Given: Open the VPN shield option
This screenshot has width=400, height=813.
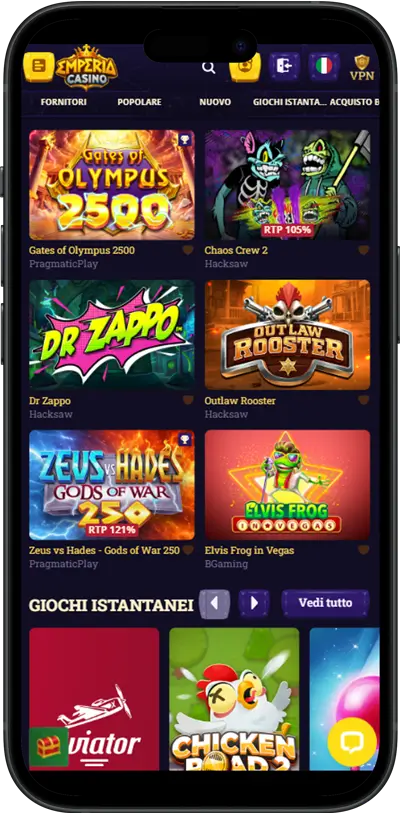Looking at the screenshot, I should click(362, 67).
